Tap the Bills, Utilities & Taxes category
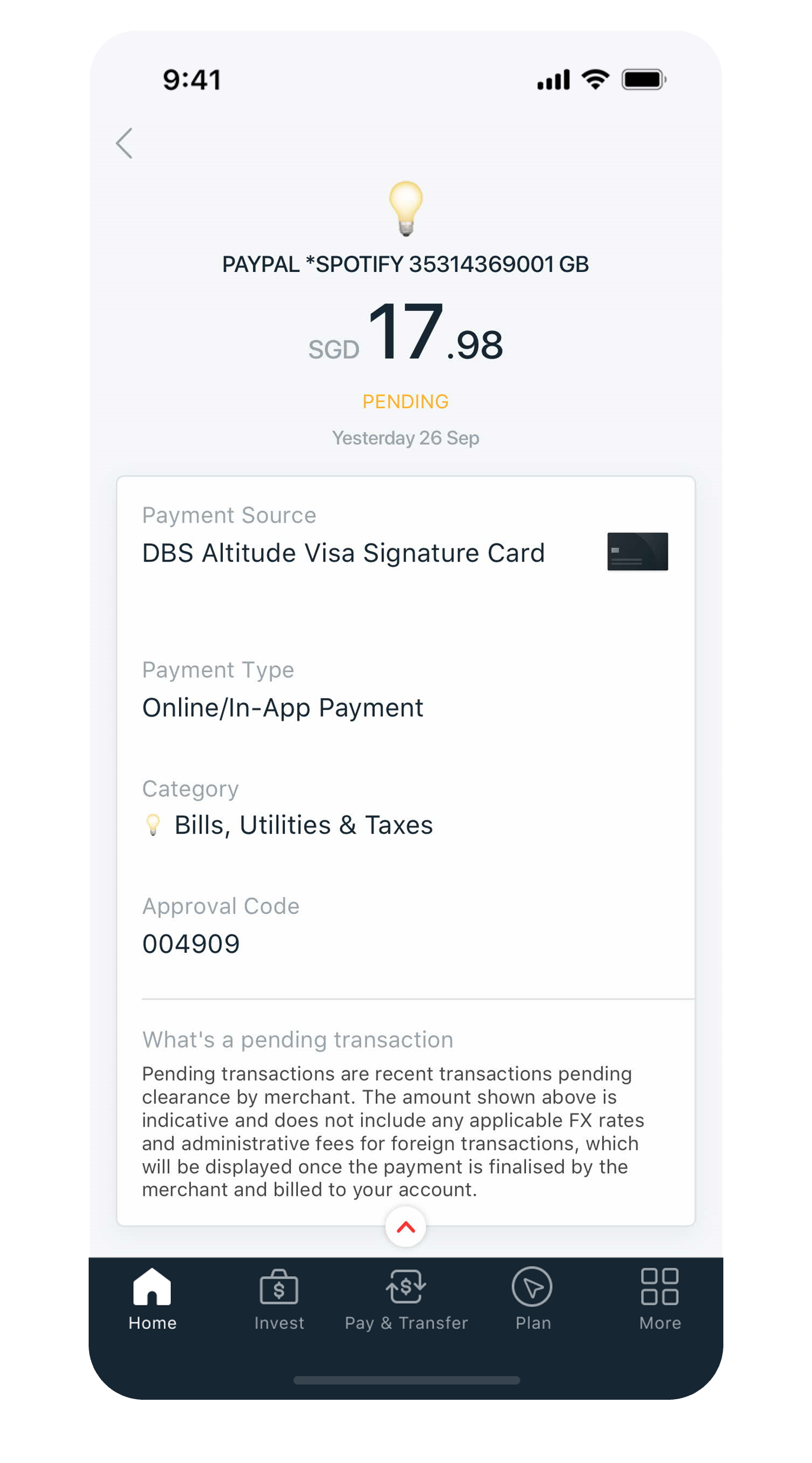812x1463 pixels. click(x=303, y=825)
